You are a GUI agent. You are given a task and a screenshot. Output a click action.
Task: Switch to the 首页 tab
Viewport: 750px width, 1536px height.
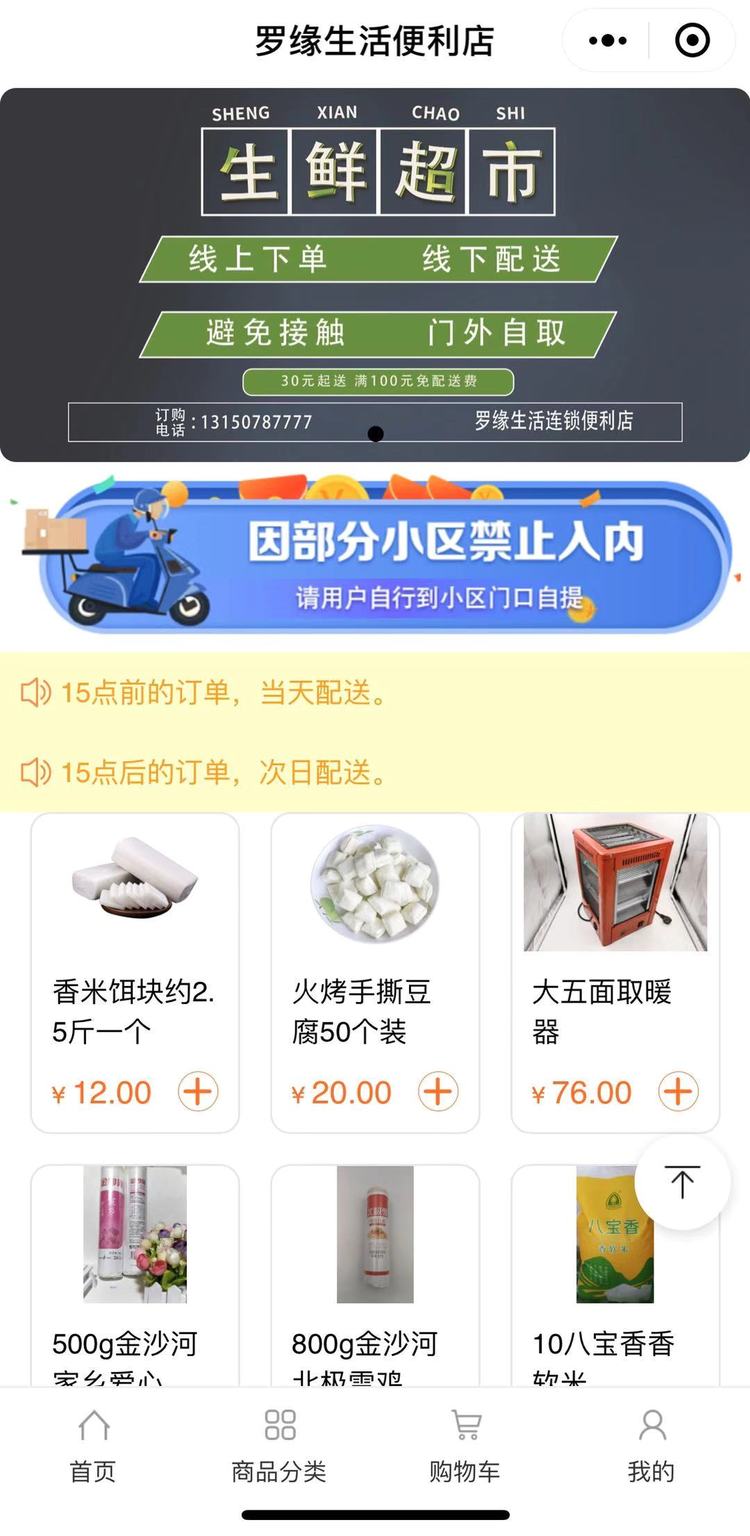coord(93,1446)
